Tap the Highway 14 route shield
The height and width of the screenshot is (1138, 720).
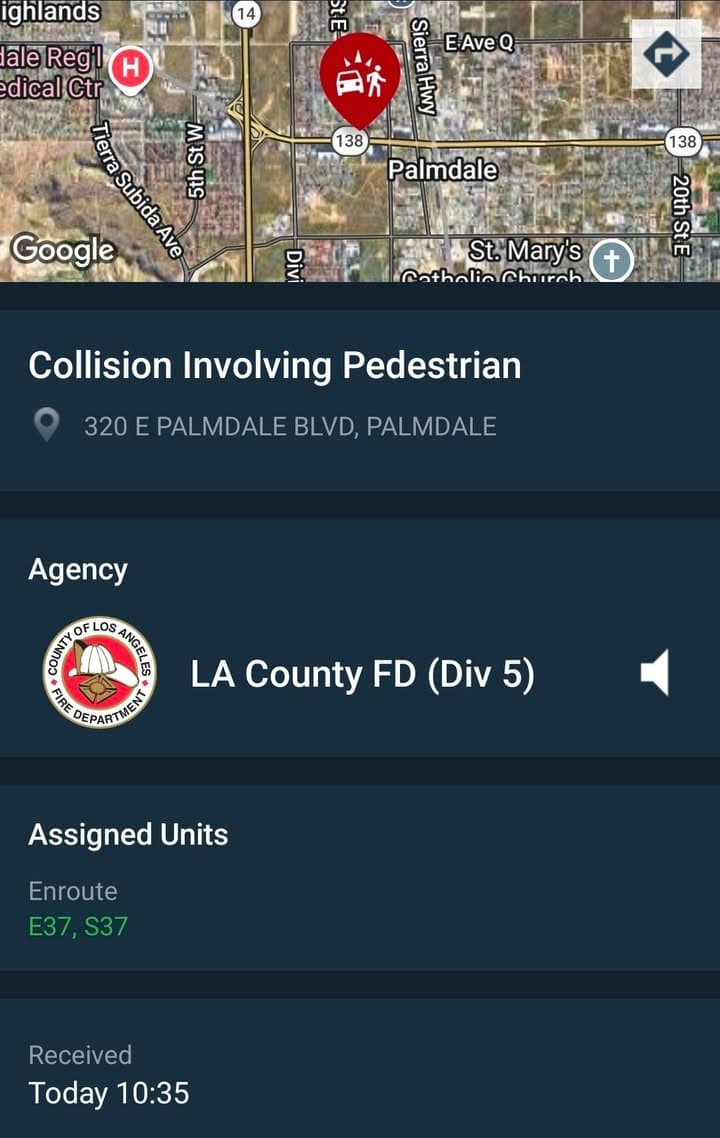(247, 15)
